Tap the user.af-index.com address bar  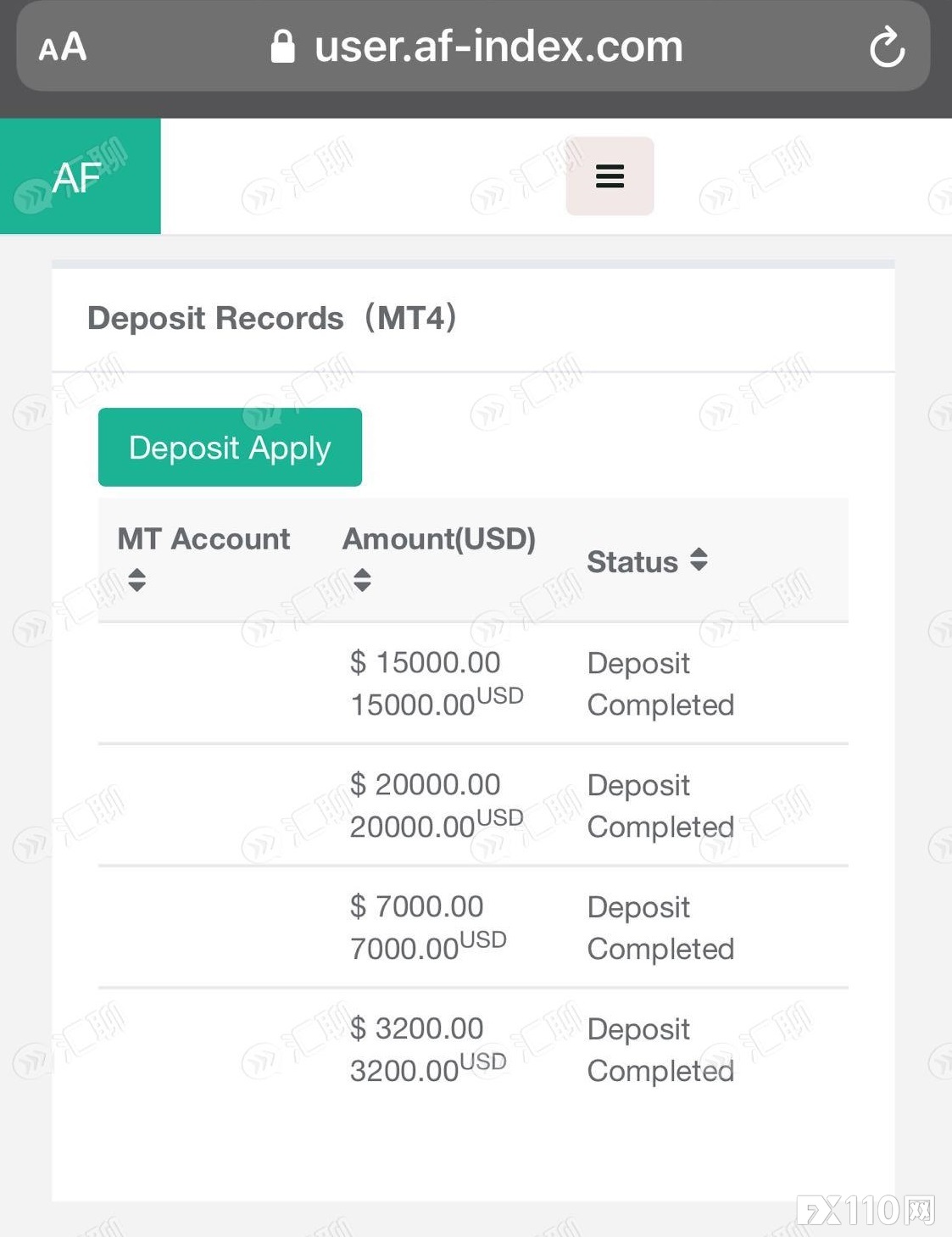pos(498,47)
